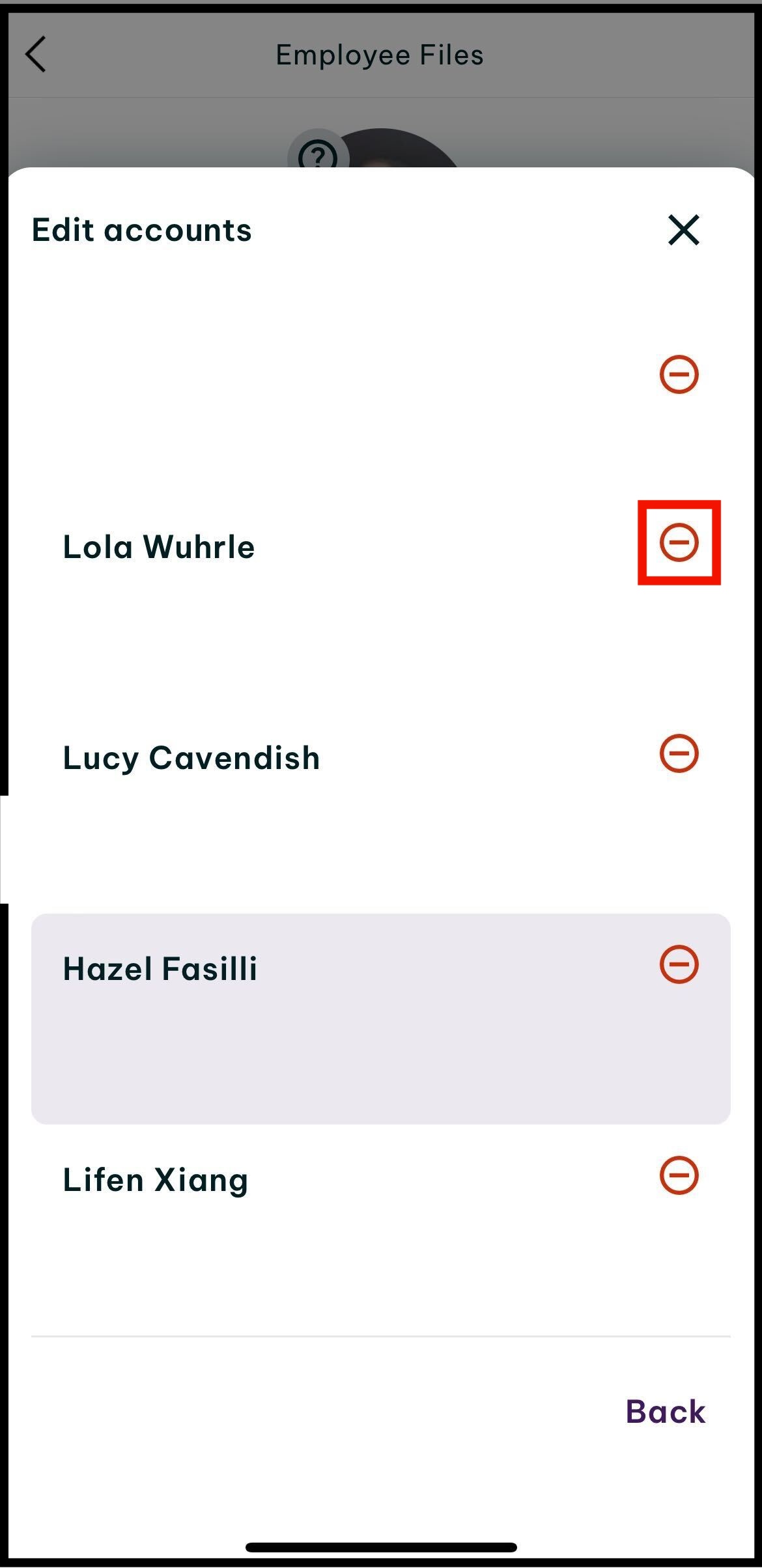762x1568 pixels.
Task: Remove Lifen Xiang's account
Action: 679,1175
